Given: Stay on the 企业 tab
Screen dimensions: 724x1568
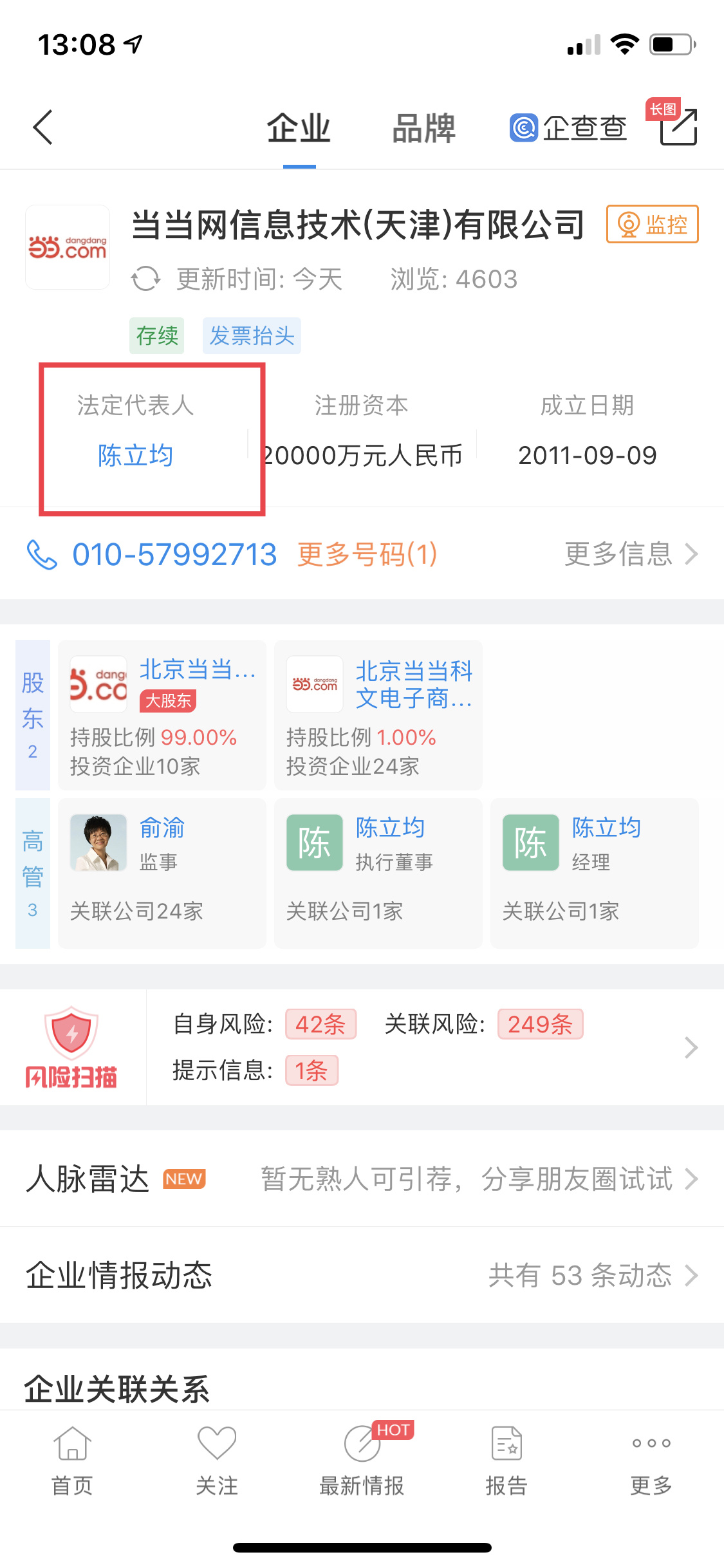Looking at the screenshot, I should point(298,127).
